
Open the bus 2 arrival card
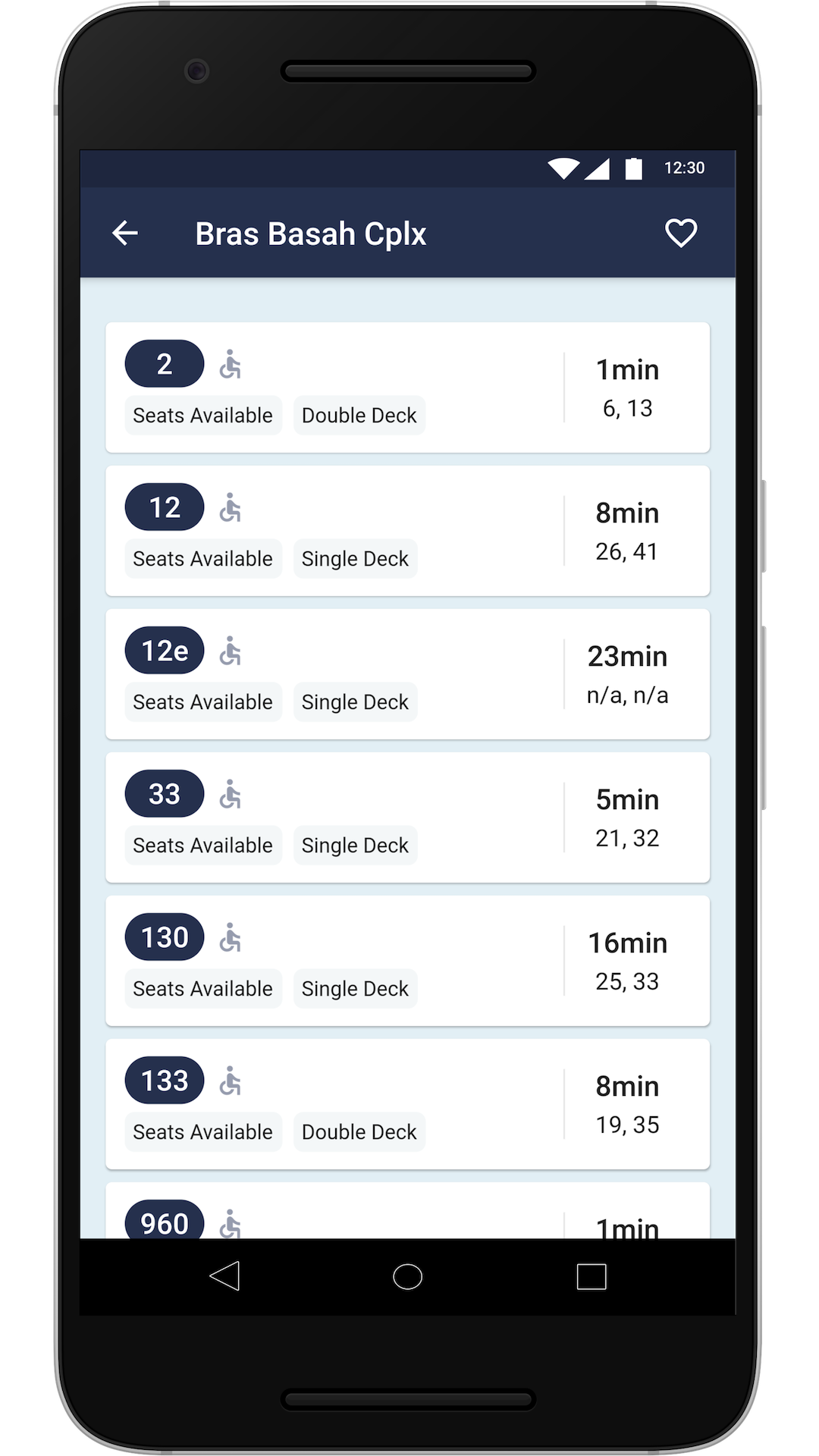click(408, 388)
